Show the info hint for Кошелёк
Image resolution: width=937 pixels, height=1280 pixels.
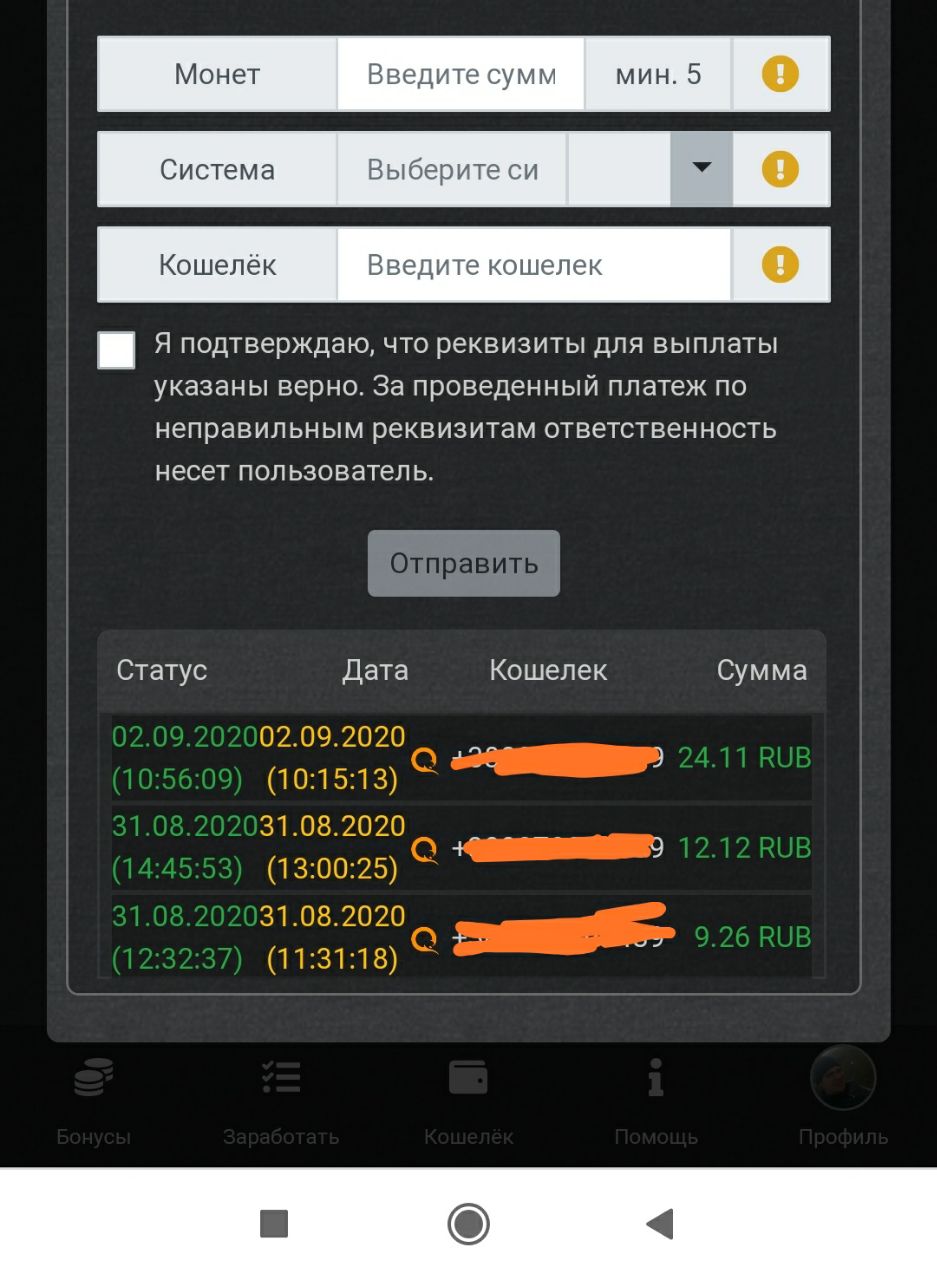pos(780,265)
